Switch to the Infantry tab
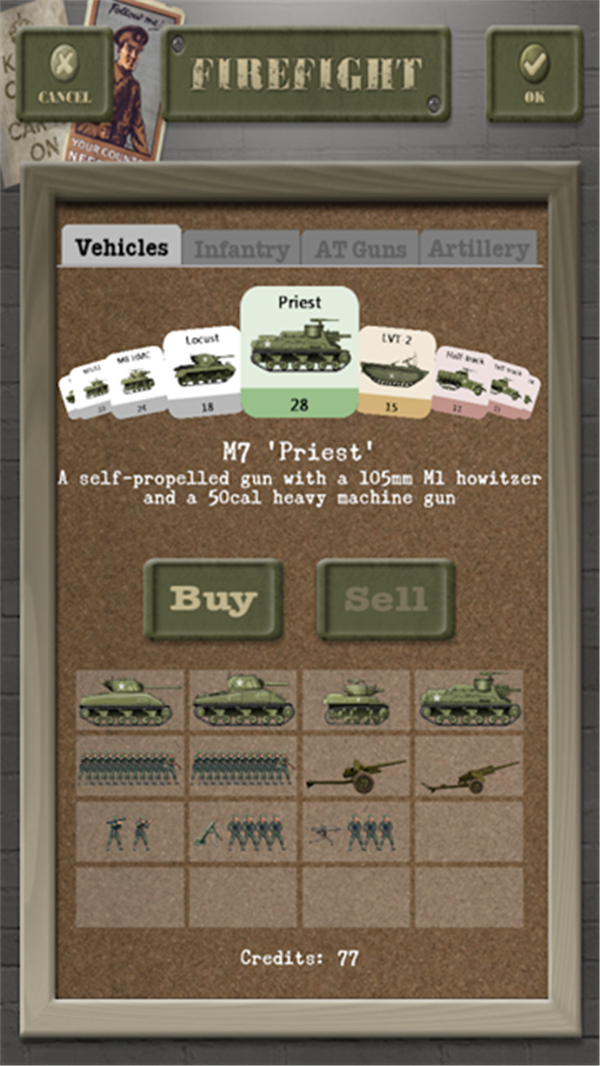Image resolution: width=600 pixels, height=1066 pixels. coord(240,249)
